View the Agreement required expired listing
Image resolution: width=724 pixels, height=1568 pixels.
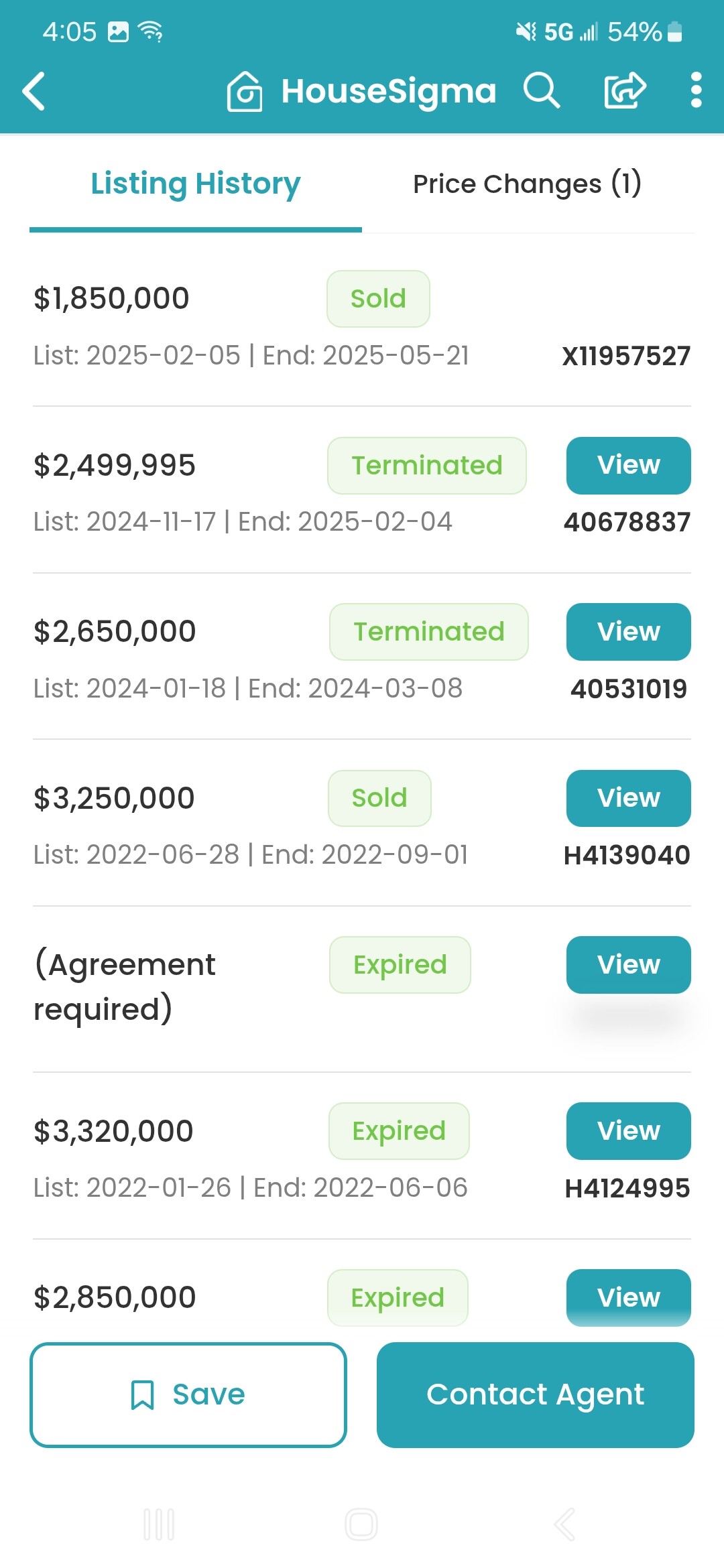(x=628, y=965)
